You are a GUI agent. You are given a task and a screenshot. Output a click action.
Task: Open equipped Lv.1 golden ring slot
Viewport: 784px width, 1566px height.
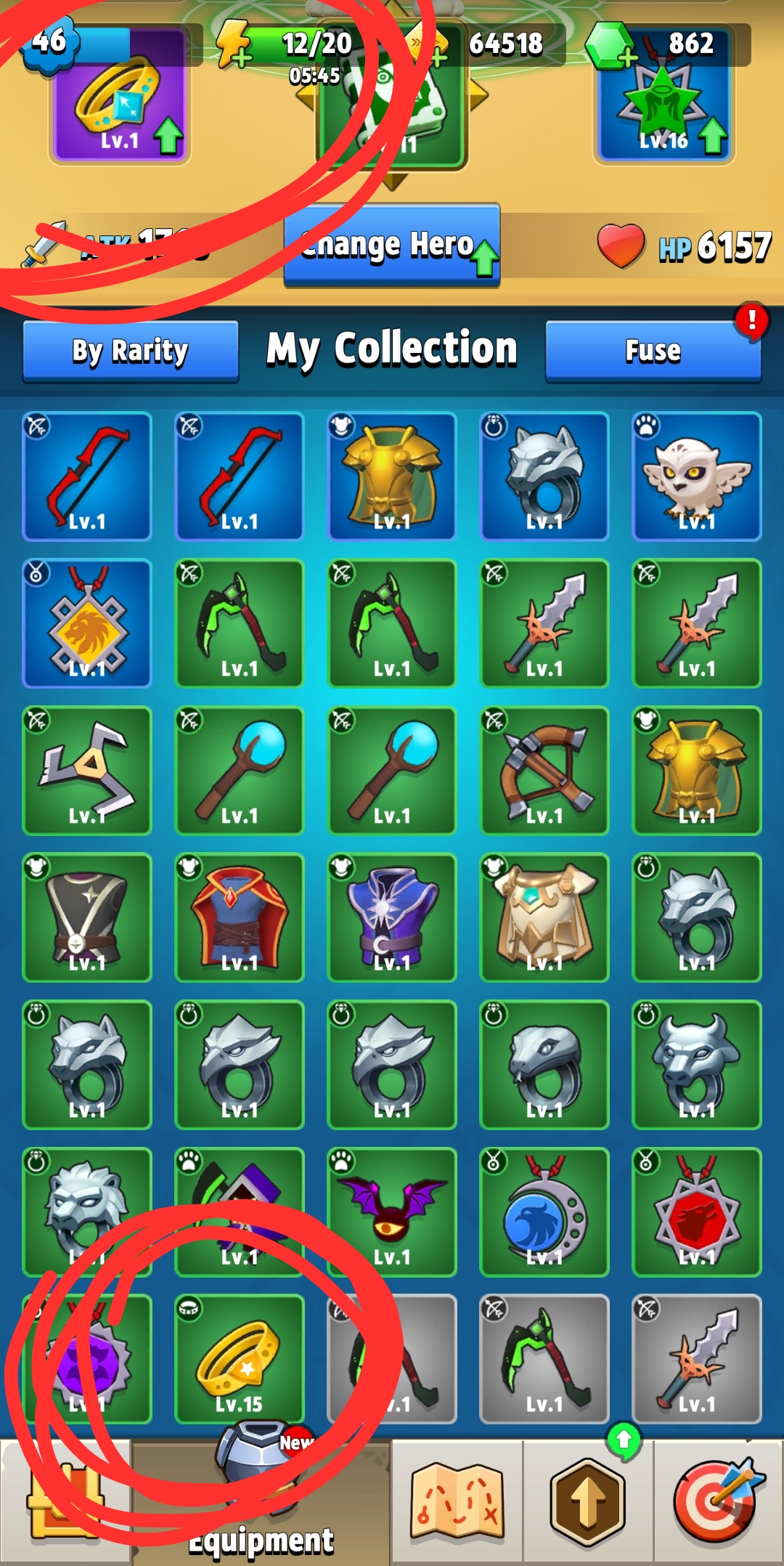(x=120, y=109)
